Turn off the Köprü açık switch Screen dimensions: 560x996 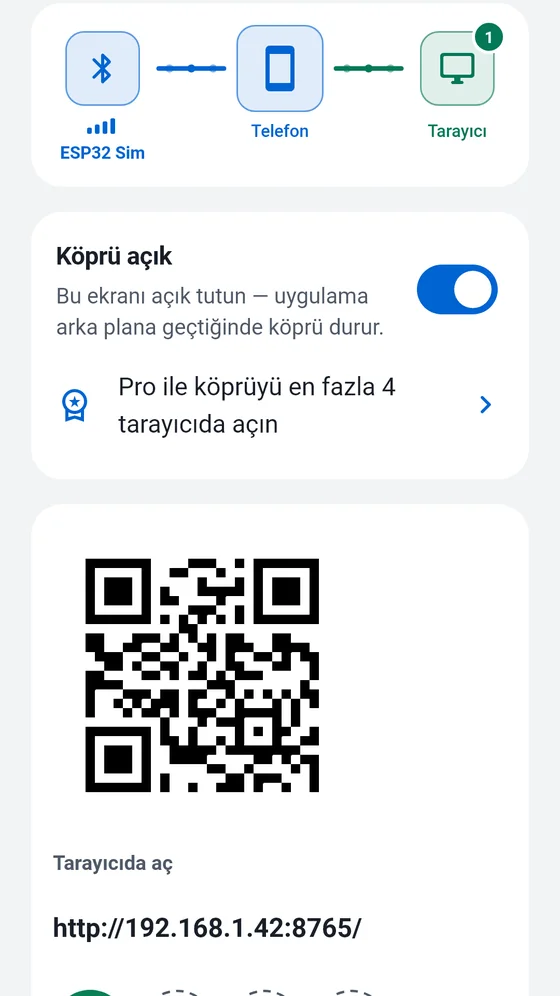click(x=457, y=290)
